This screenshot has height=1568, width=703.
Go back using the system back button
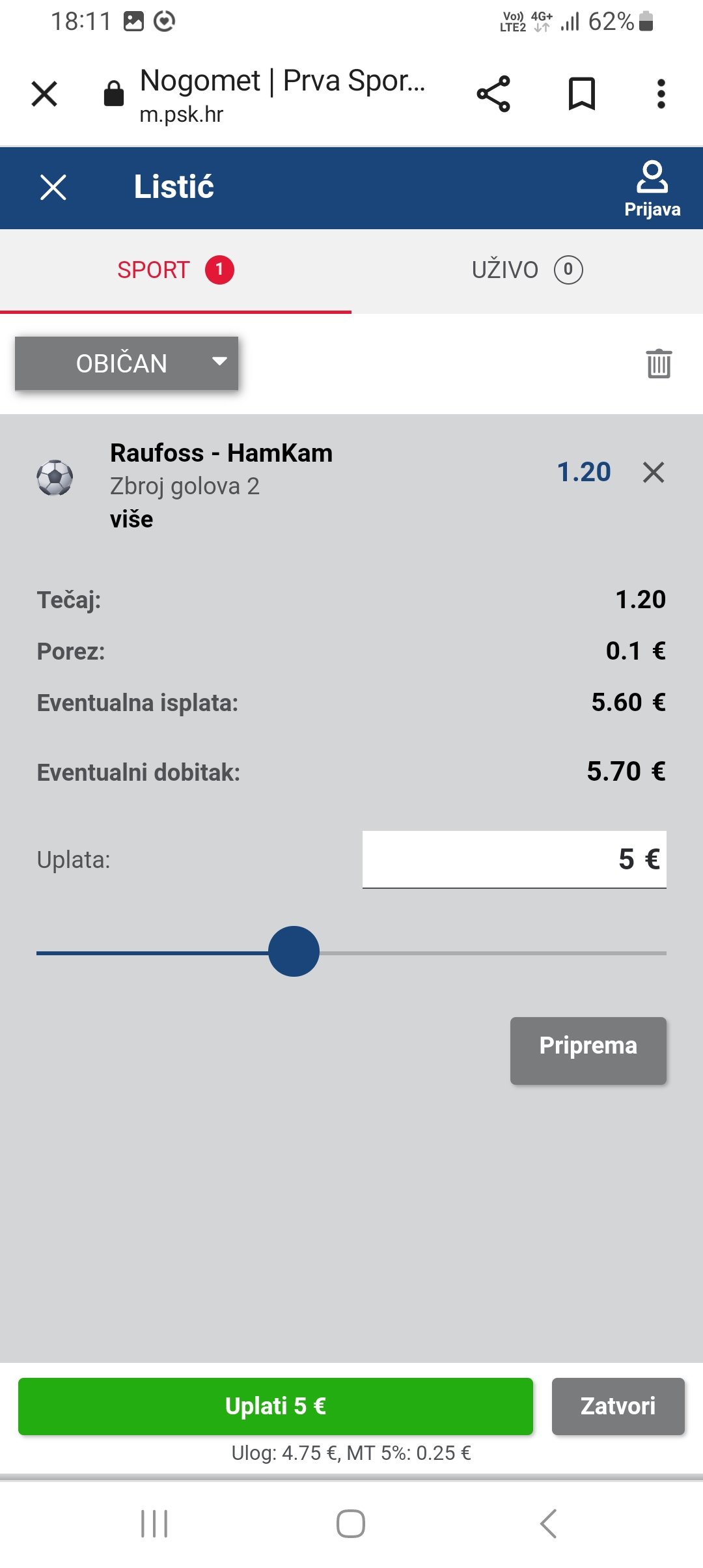tap(548, 1524)
